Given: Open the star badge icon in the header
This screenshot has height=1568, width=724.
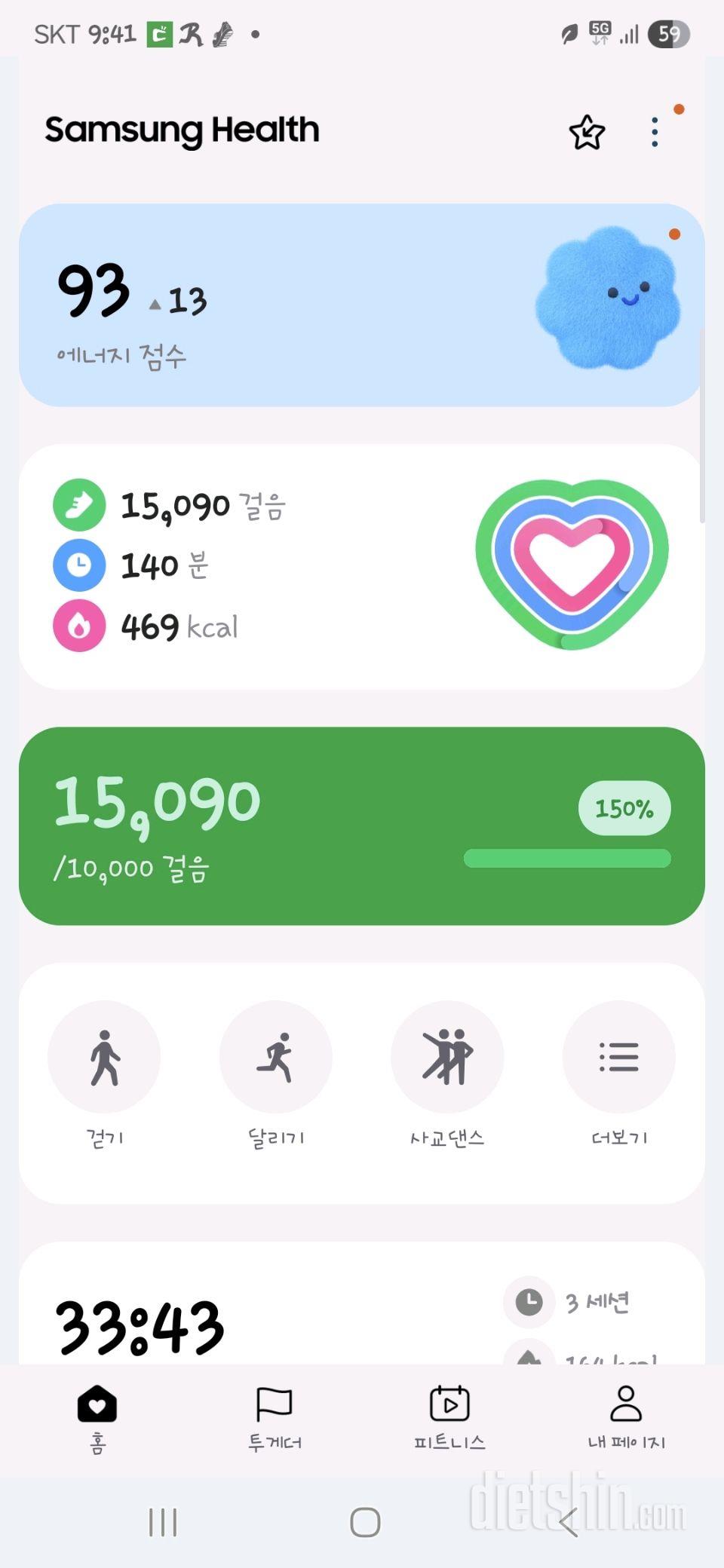Looking at the screenshot, I should [x=587, y=133].
